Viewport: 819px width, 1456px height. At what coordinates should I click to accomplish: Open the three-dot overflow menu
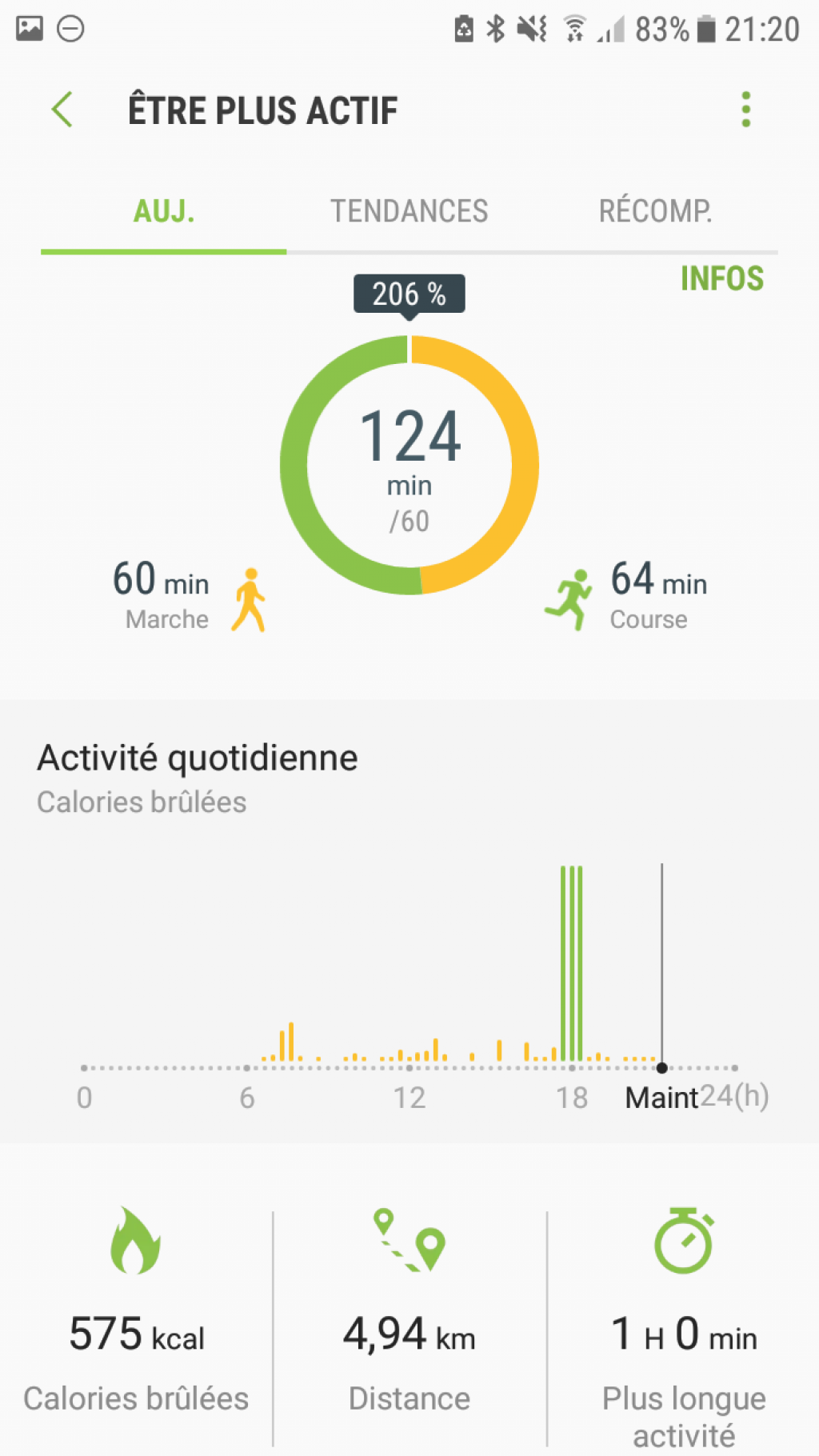click(745, 110)
